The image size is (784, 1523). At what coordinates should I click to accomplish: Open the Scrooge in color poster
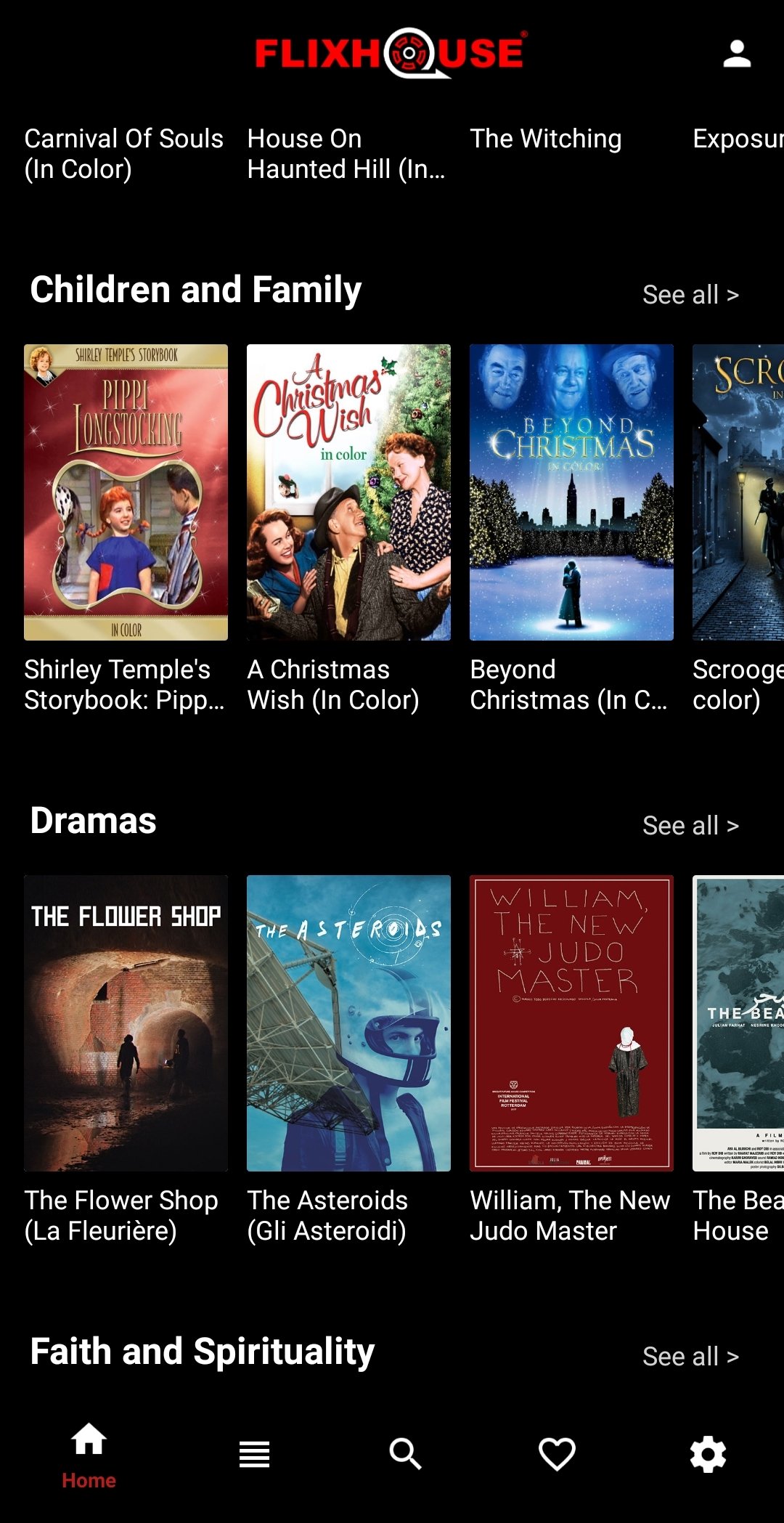click(x=738, y=492)
